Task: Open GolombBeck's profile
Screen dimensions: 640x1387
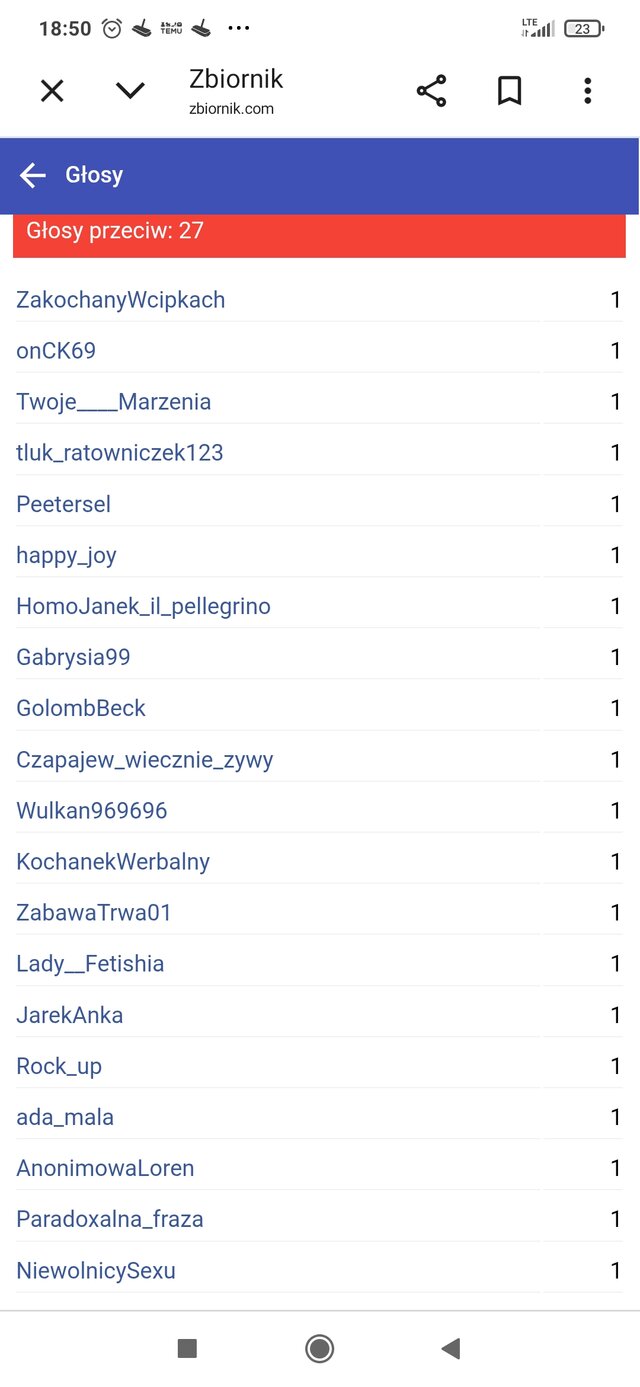Action: coord(81,708)
